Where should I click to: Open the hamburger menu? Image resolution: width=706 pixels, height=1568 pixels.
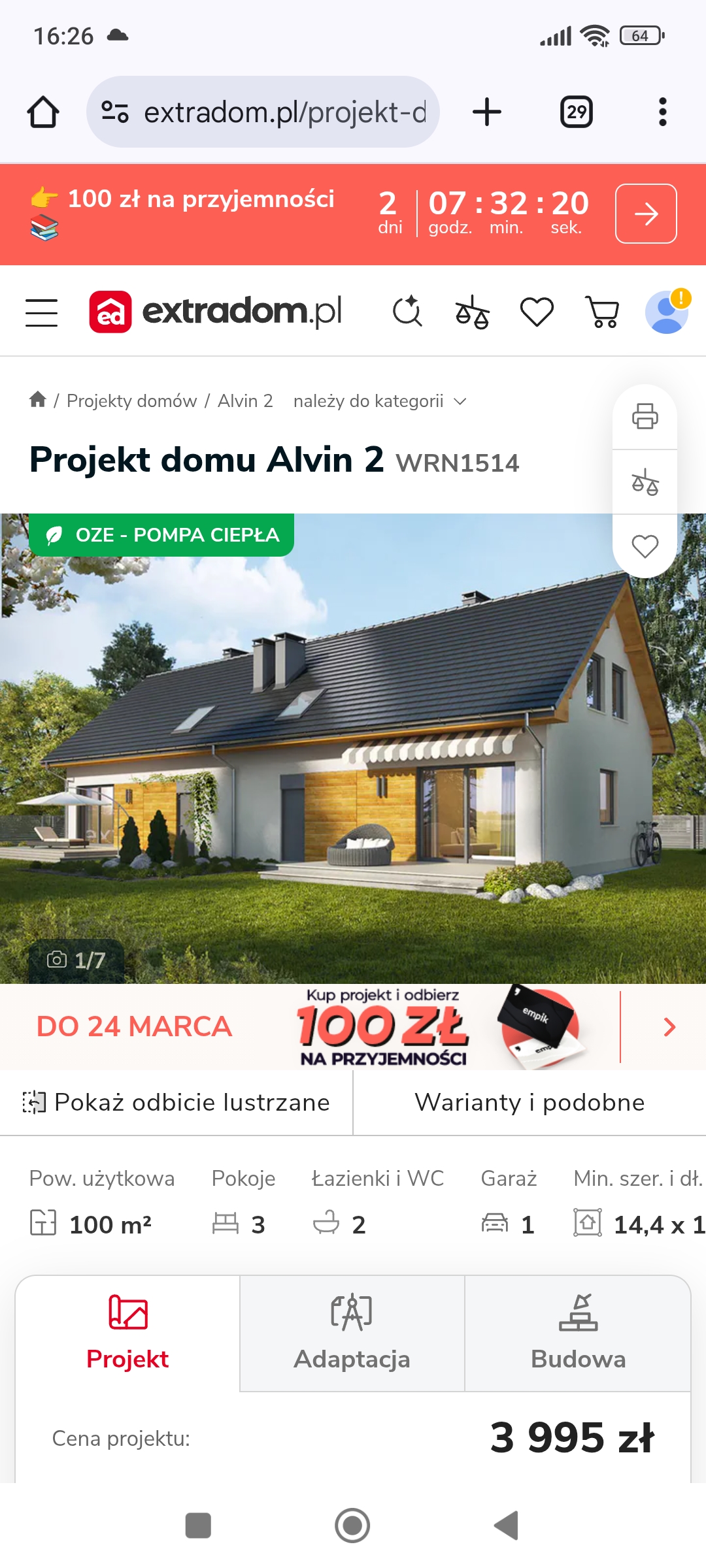(x=41, y=312)
